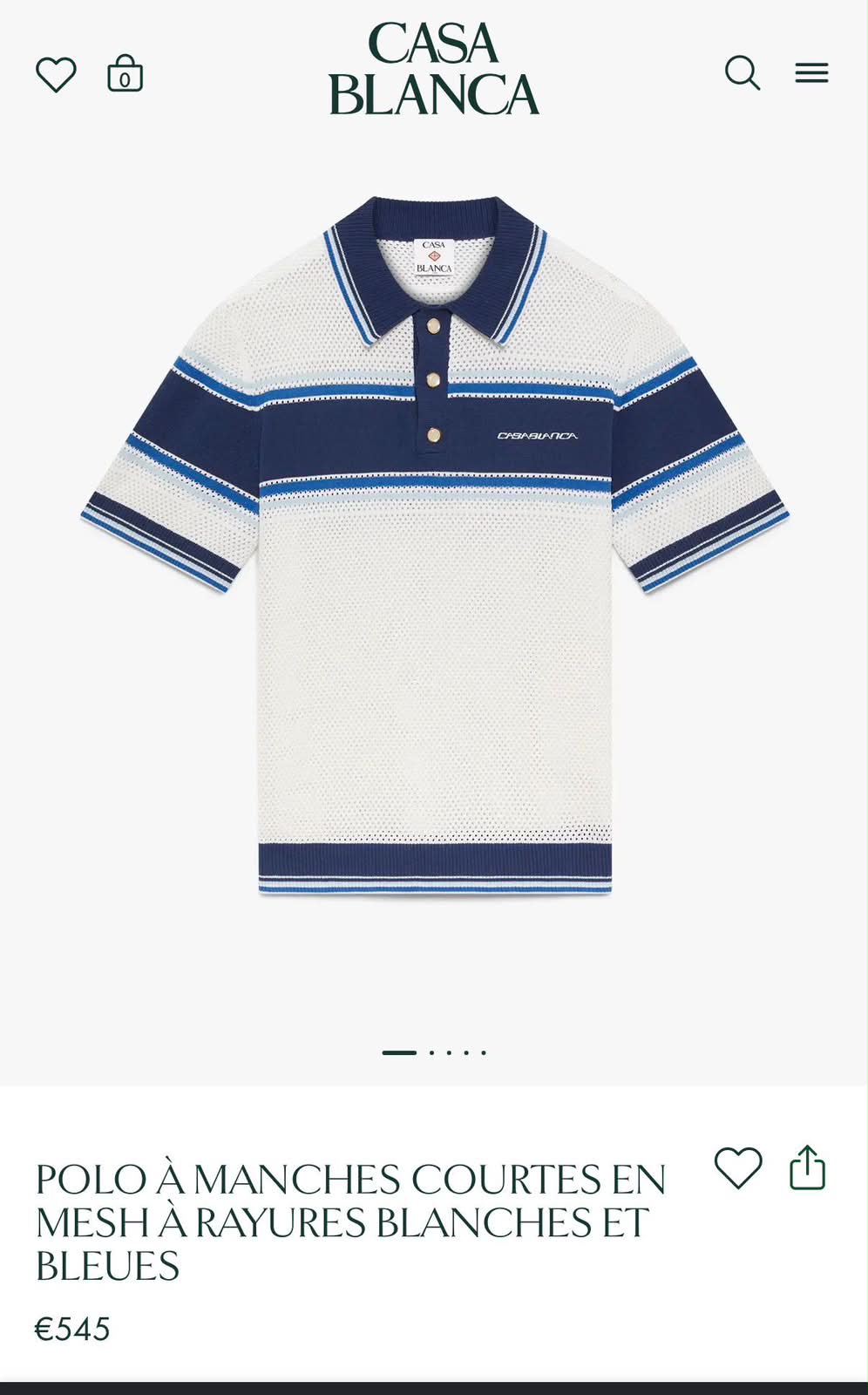Add this polo to favorites
This screenshot has width=868, height=1395.
(x=738, y=1167)
